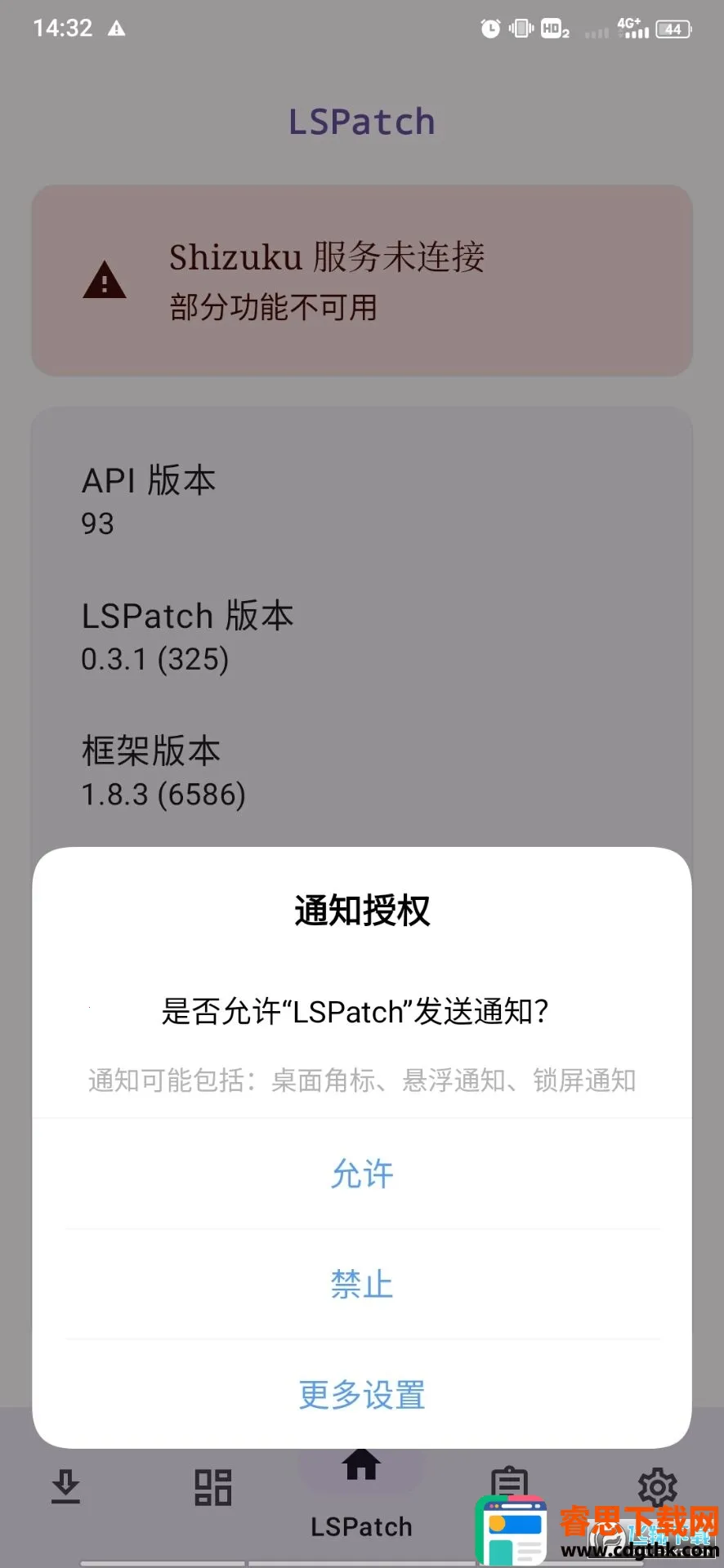This screenshot has width=724, height=1568.
Task: Open the grid modules tab
Action: tap(213, 1487)
